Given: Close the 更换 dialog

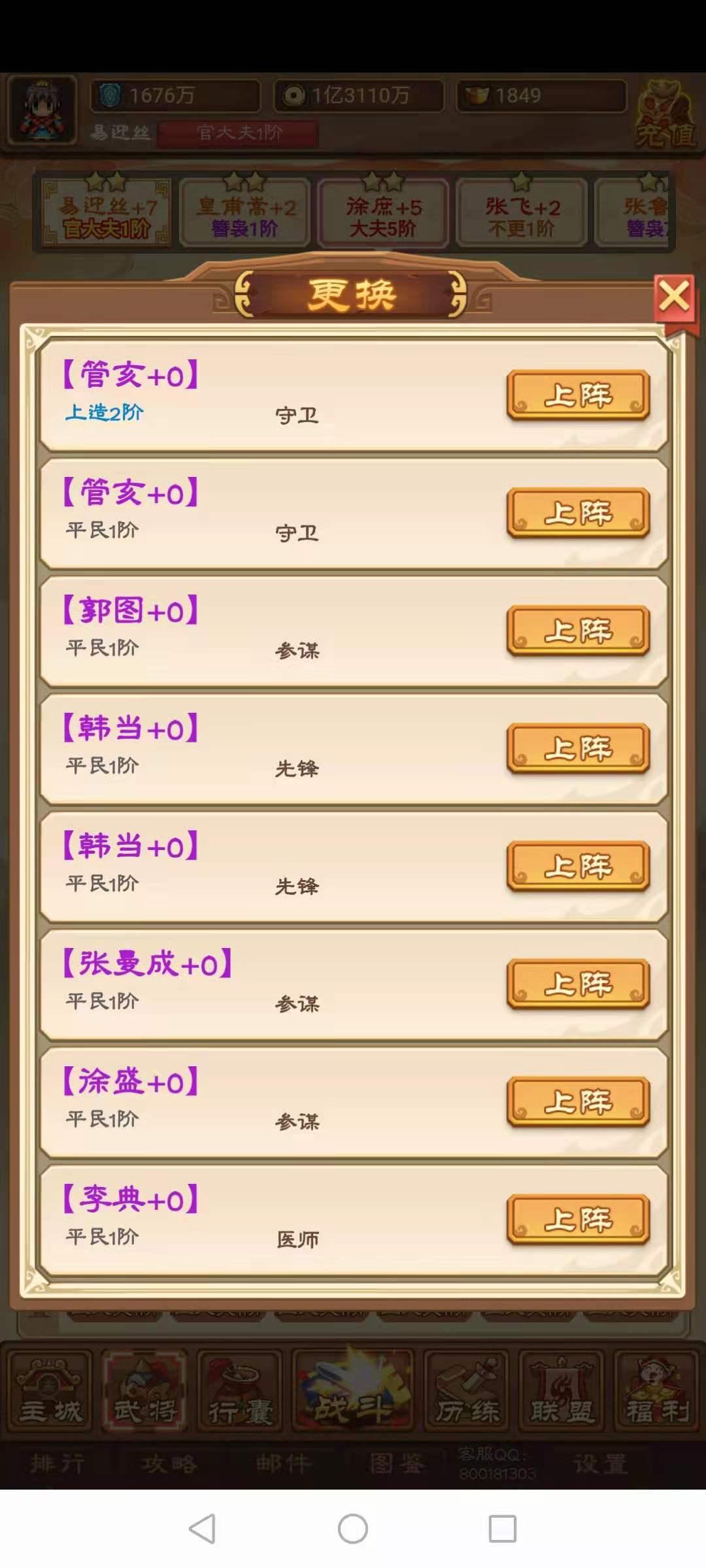Looking at the screenshot, I should (x=674, y=297).
